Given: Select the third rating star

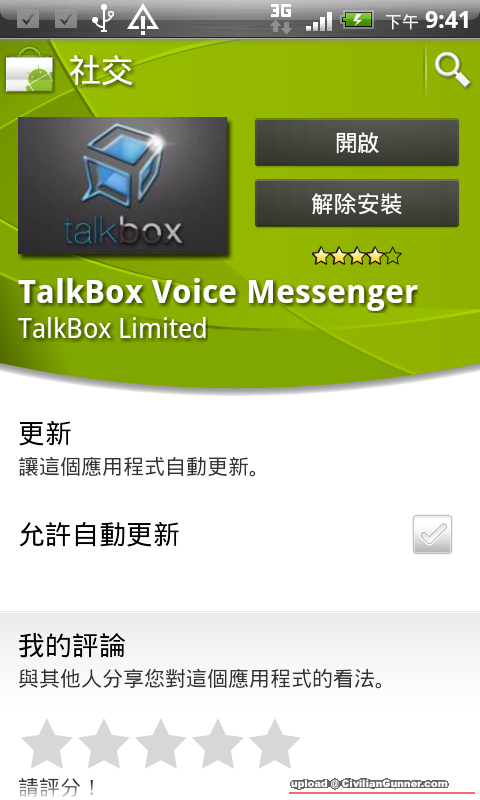Looking at the screenshot, I should (161, 743).
